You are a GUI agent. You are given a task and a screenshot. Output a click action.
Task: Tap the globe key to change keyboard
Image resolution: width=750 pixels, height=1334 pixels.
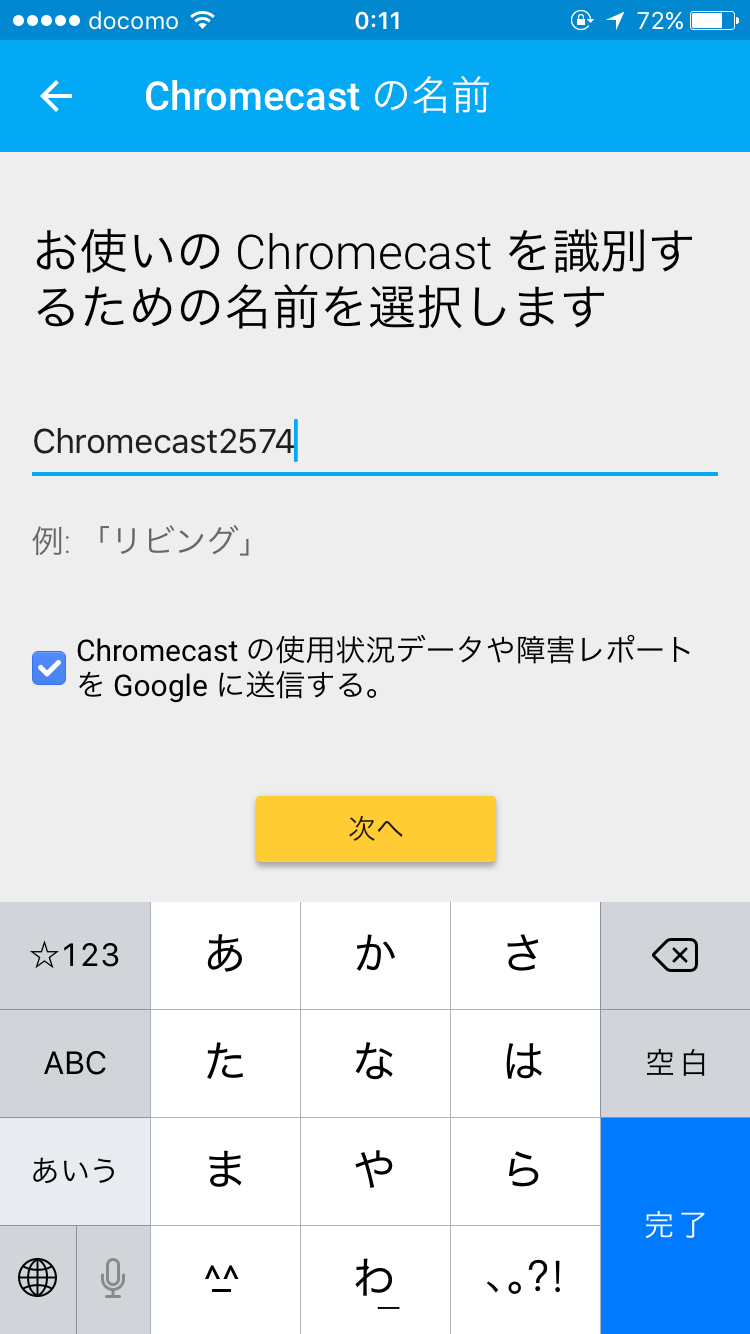tap(38, 1278)
